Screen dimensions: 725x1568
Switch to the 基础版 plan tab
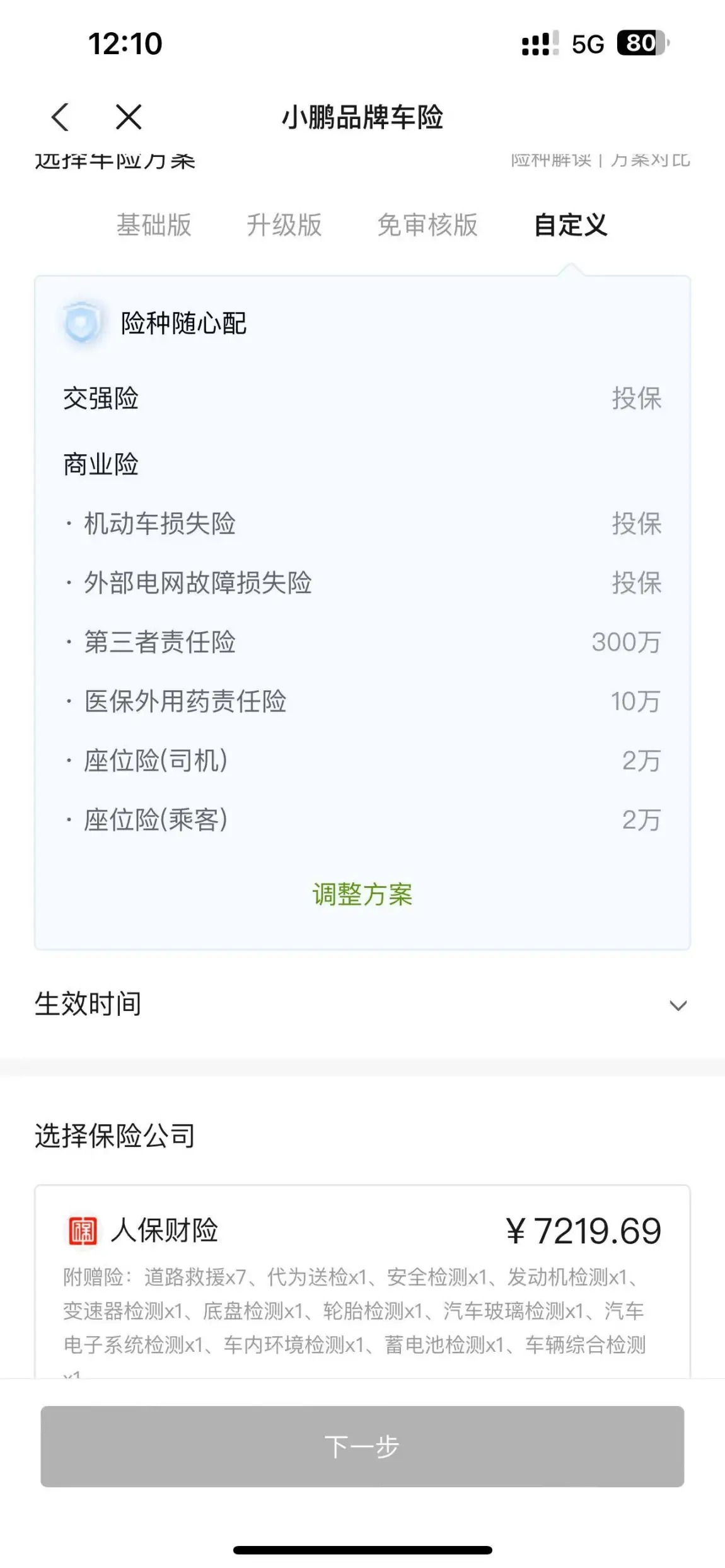pos(154,225)
